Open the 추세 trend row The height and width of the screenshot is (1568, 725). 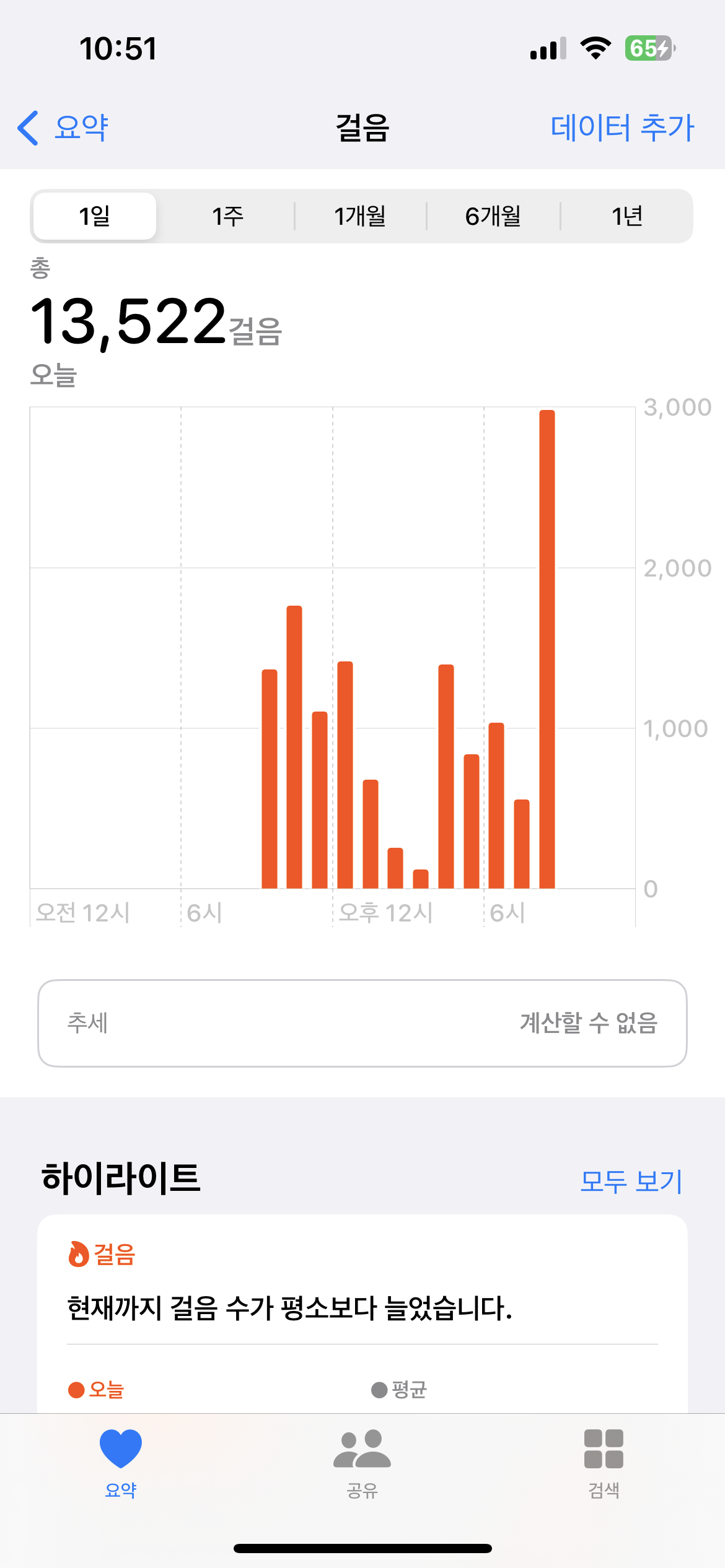coord(362,1023)
